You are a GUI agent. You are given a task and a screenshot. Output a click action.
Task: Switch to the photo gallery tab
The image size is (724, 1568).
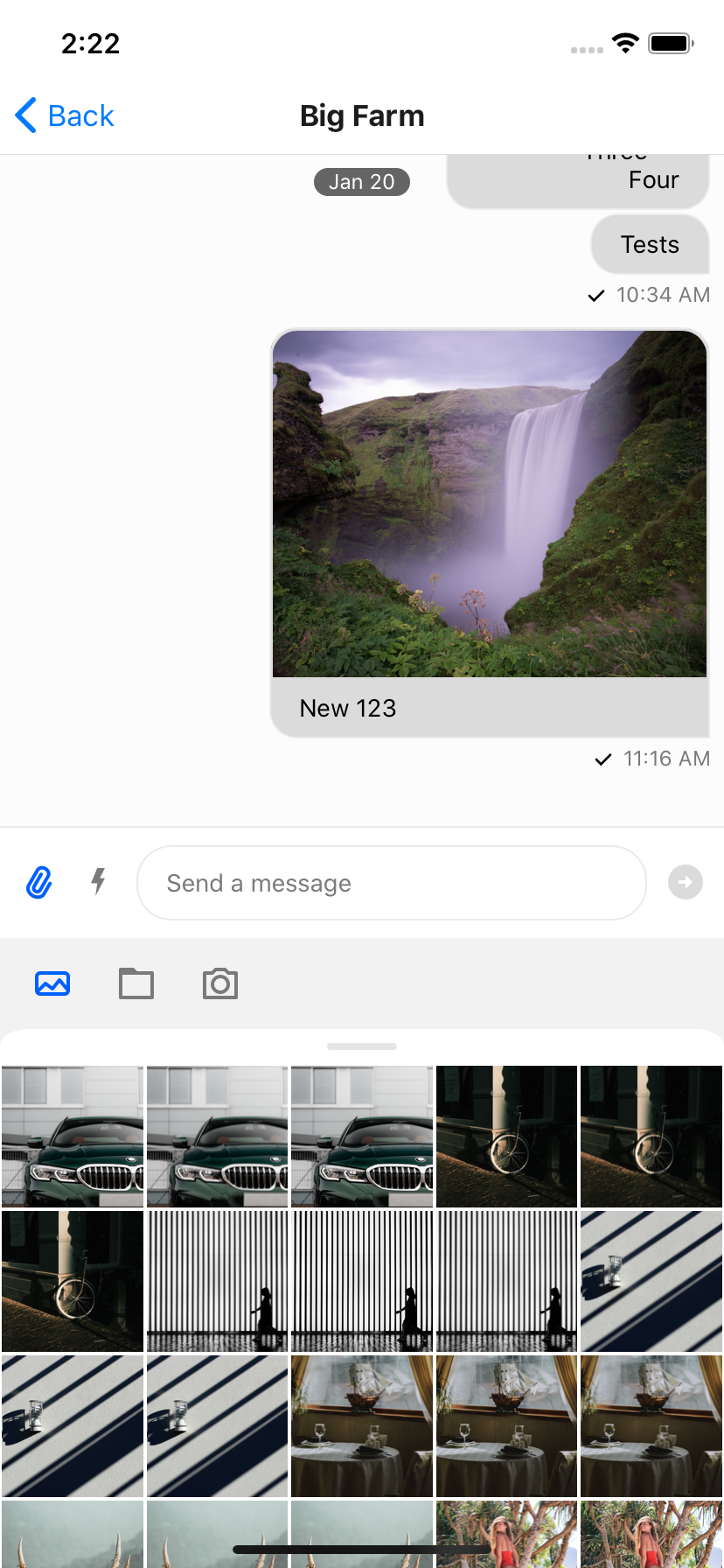coord(52,983)
